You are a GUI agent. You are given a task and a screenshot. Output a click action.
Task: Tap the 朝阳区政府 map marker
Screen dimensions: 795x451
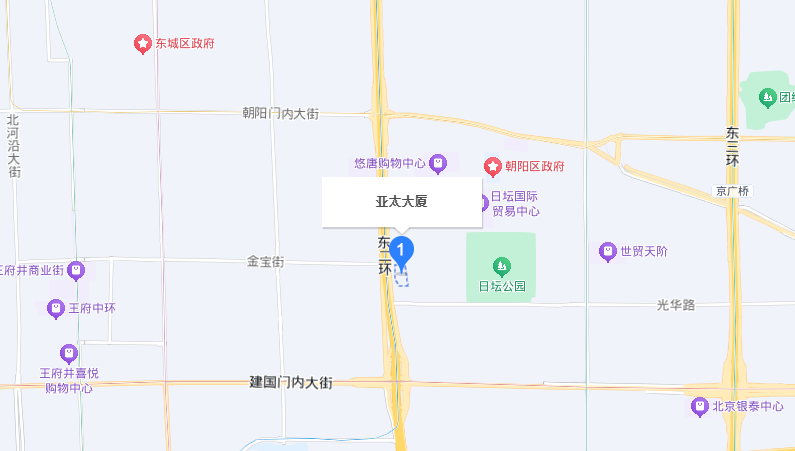click(x=492, y=166)
